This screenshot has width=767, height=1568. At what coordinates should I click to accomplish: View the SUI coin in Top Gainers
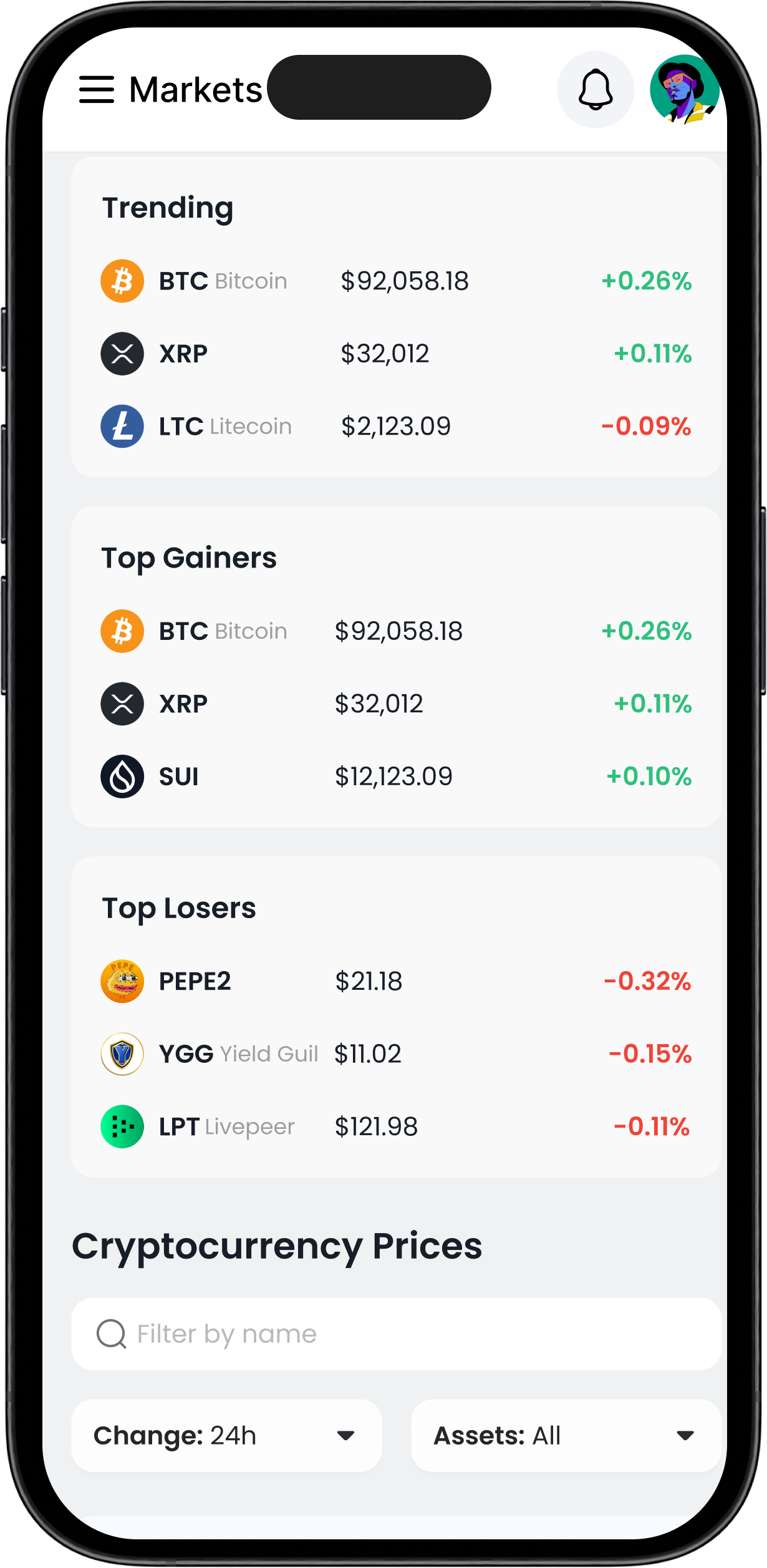click(396, 777)
